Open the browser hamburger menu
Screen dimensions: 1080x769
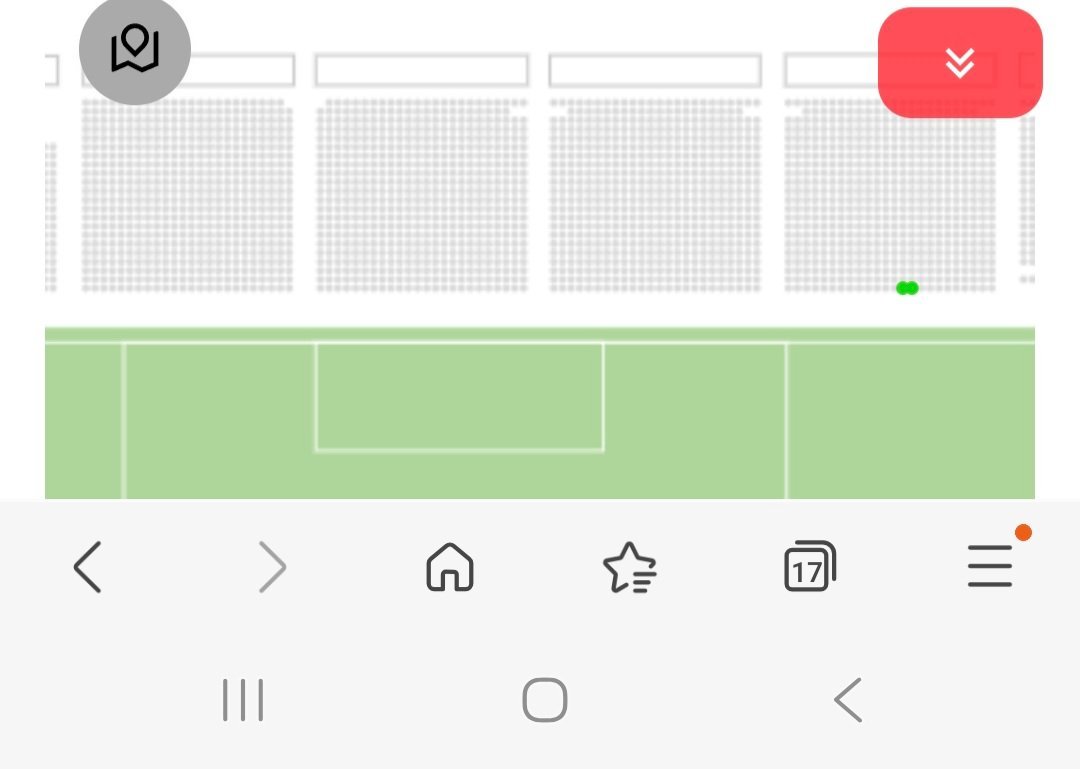tap(990, 567)
